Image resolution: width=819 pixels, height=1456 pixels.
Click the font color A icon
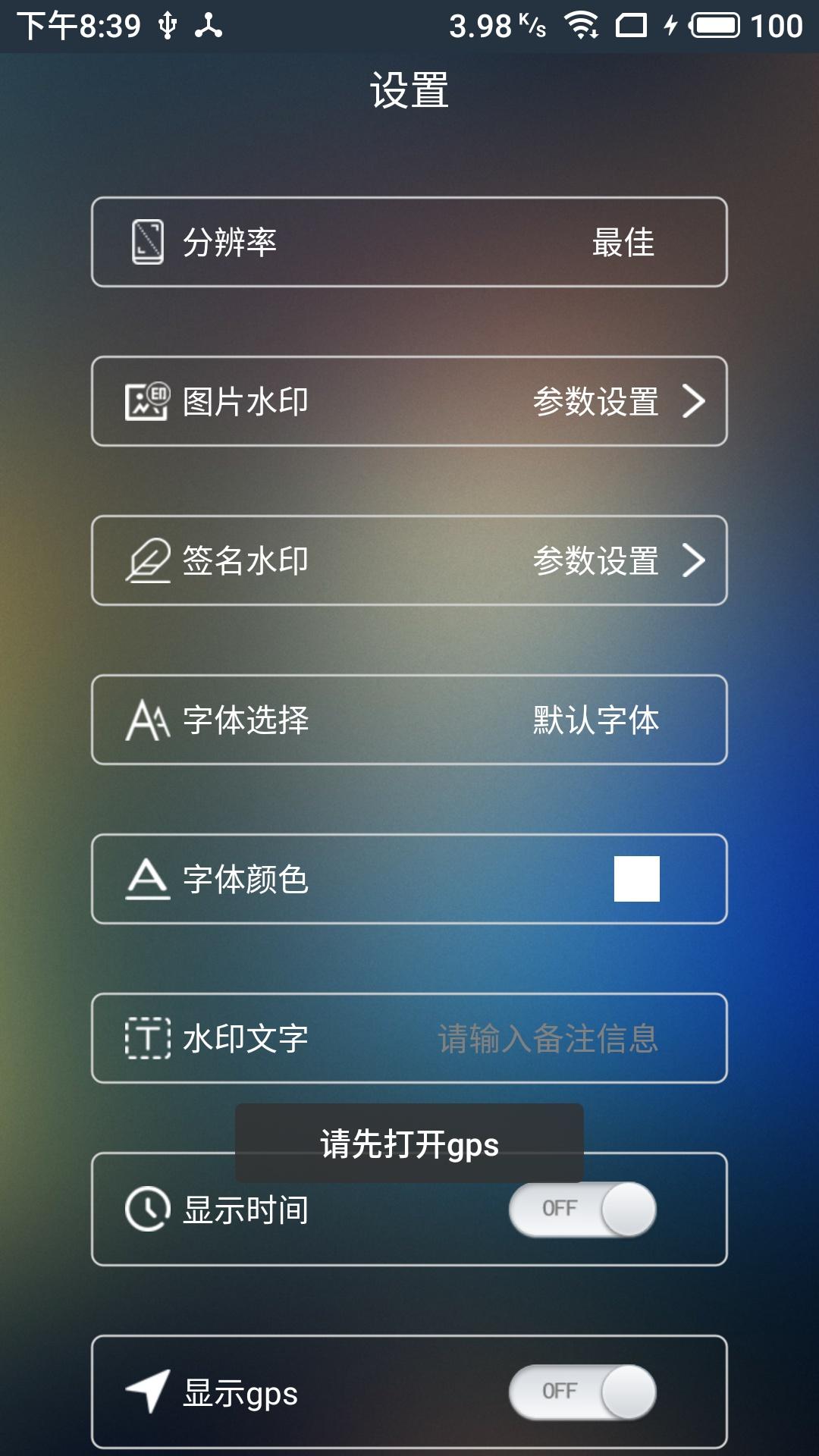147,880
